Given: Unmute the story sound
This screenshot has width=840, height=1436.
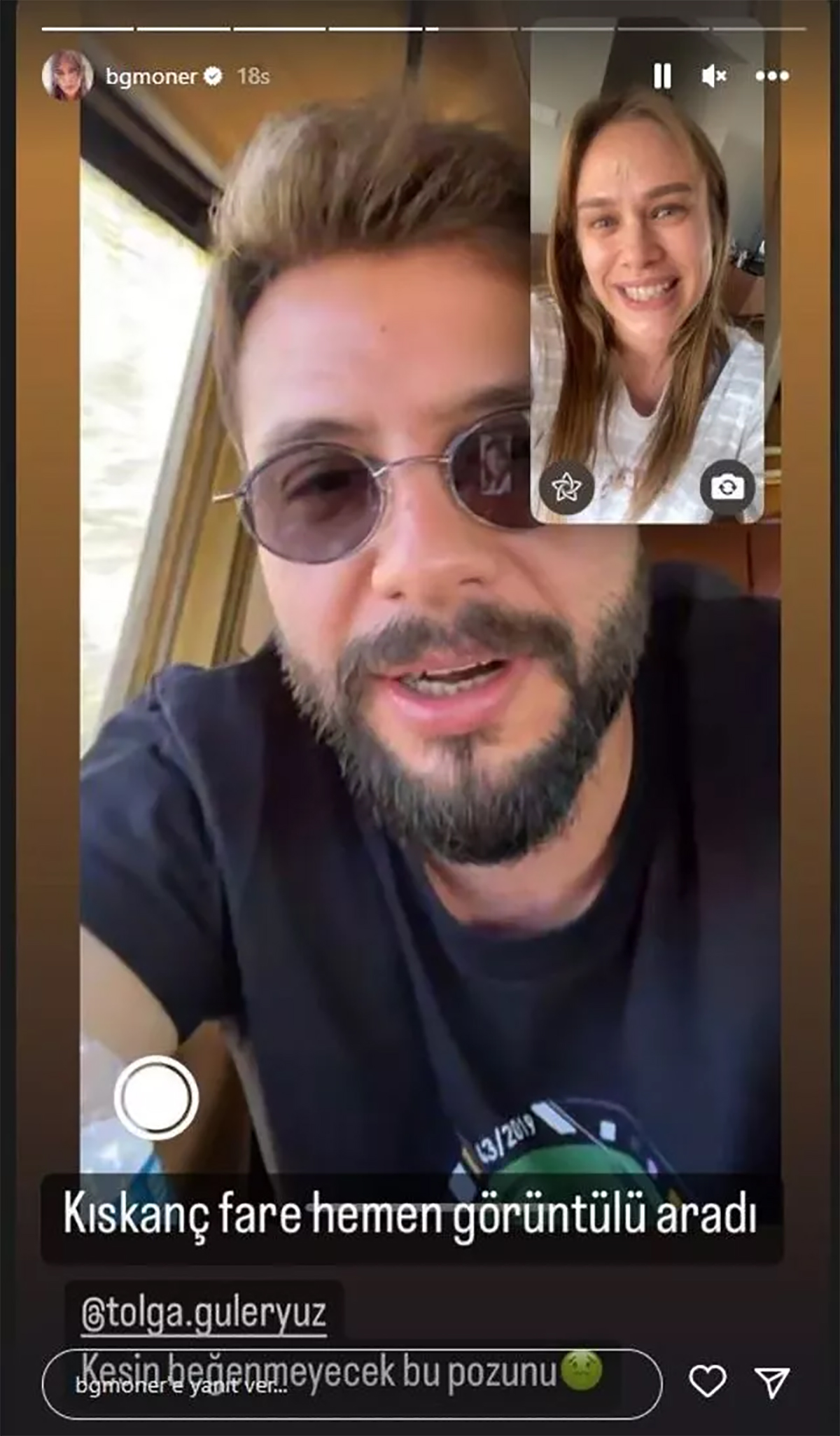Looking at the screenshot, I should point(714,76).
